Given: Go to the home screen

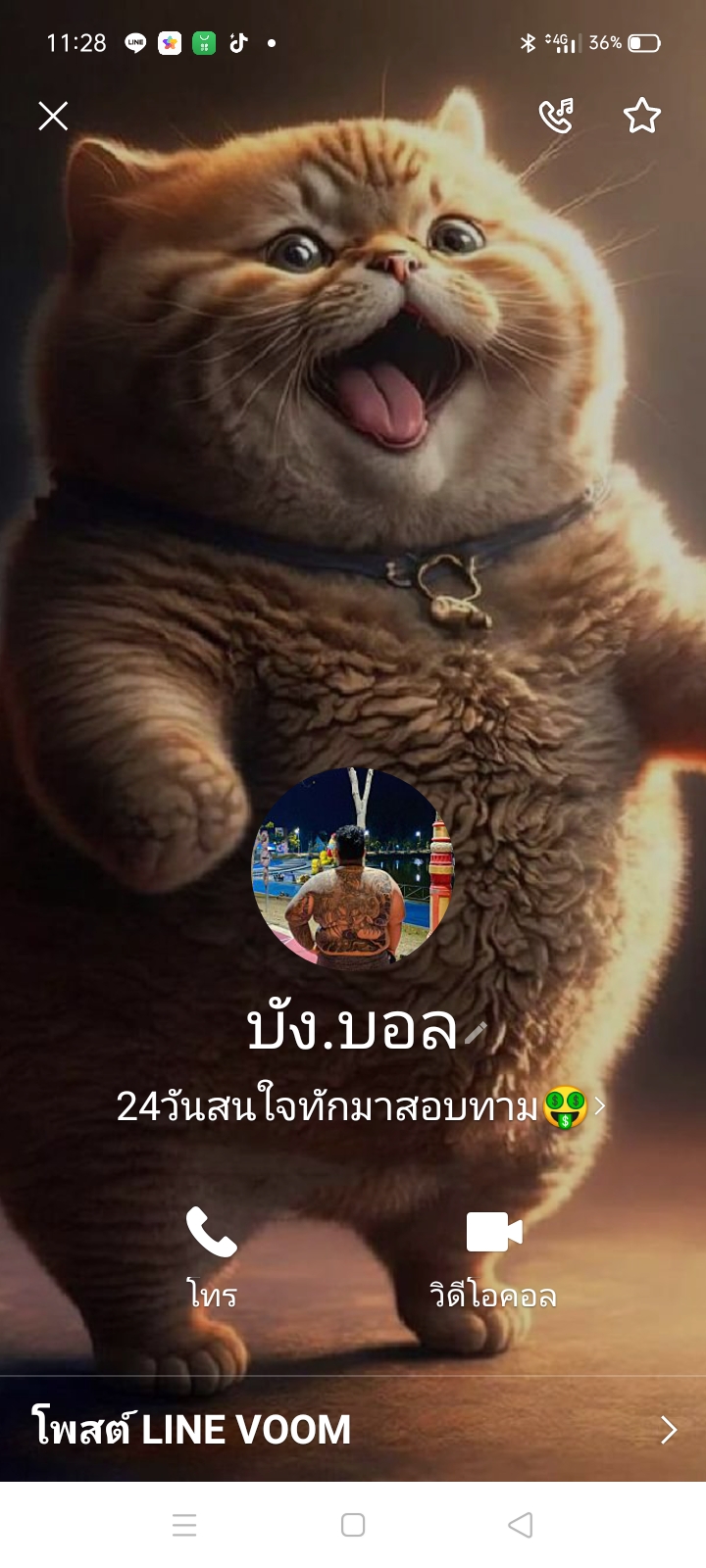Looking at the screenshot, I should (x=353, y=1525).
